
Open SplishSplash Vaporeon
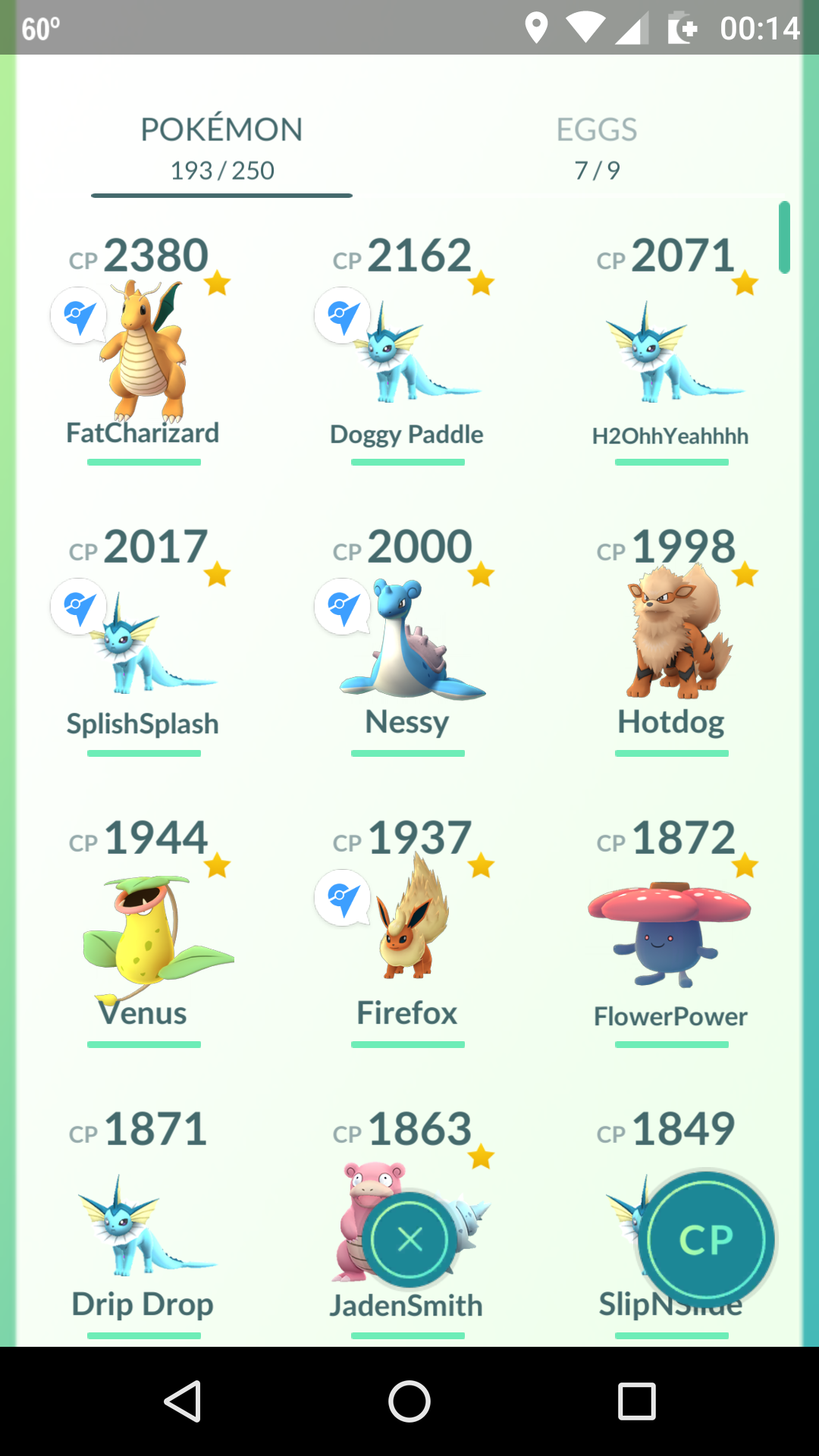pyautogui.click(x=144, y=641)
